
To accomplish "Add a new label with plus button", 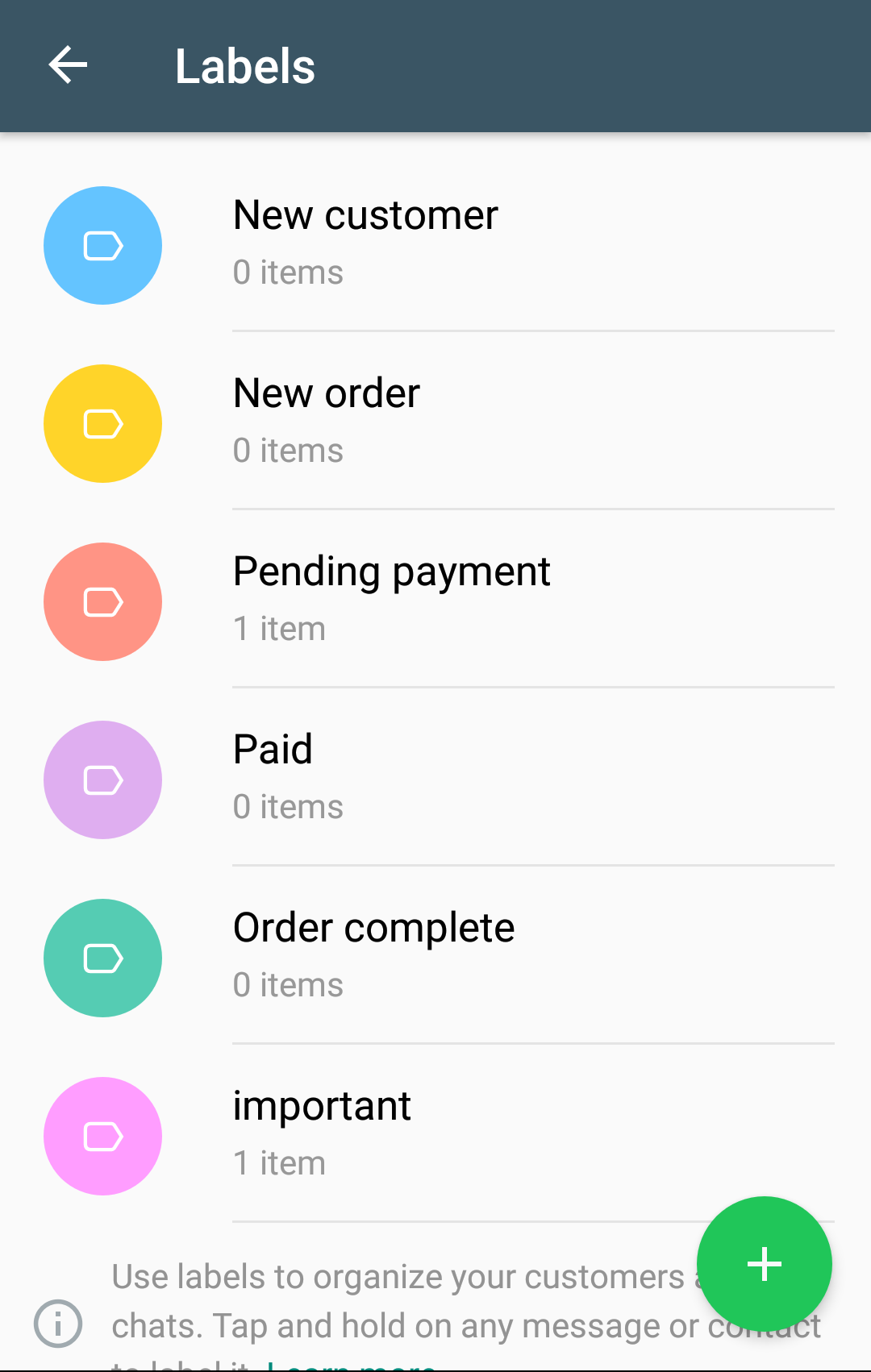I will (x=764, y=1263).
